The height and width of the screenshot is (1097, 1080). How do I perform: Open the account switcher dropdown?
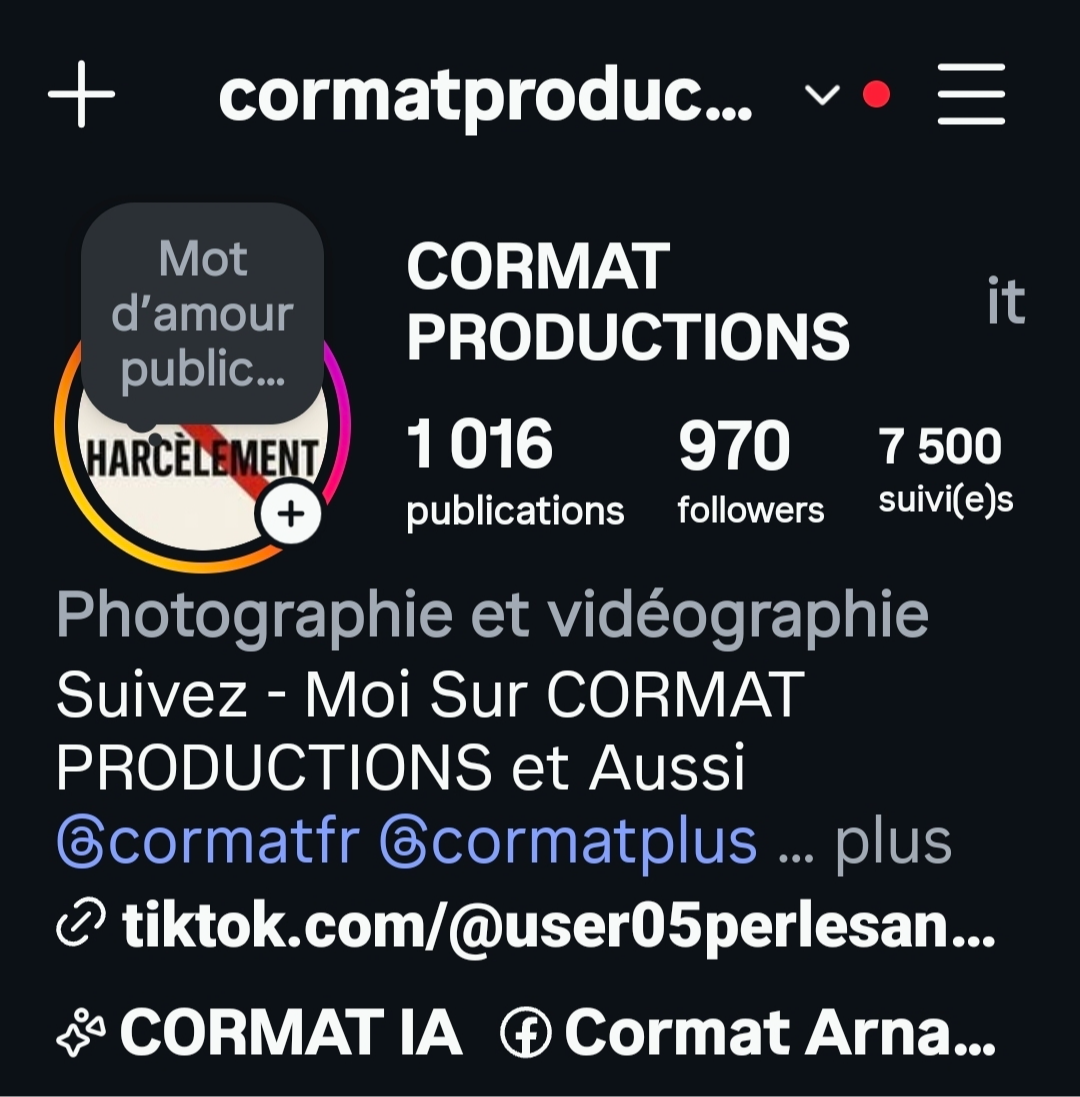[x=821, y=95]
